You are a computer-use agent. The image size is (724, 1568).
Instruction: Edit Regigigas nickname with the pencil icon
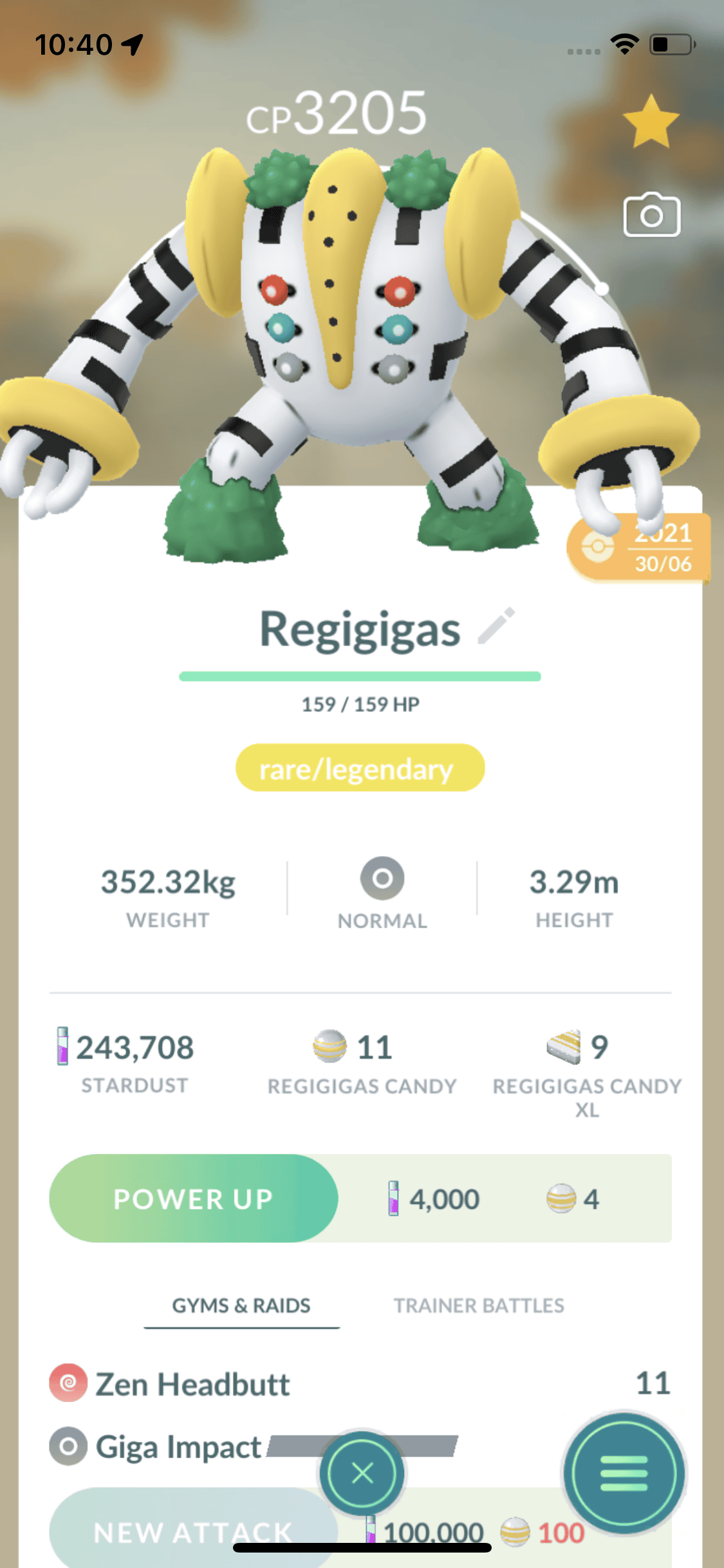[496, 626]
